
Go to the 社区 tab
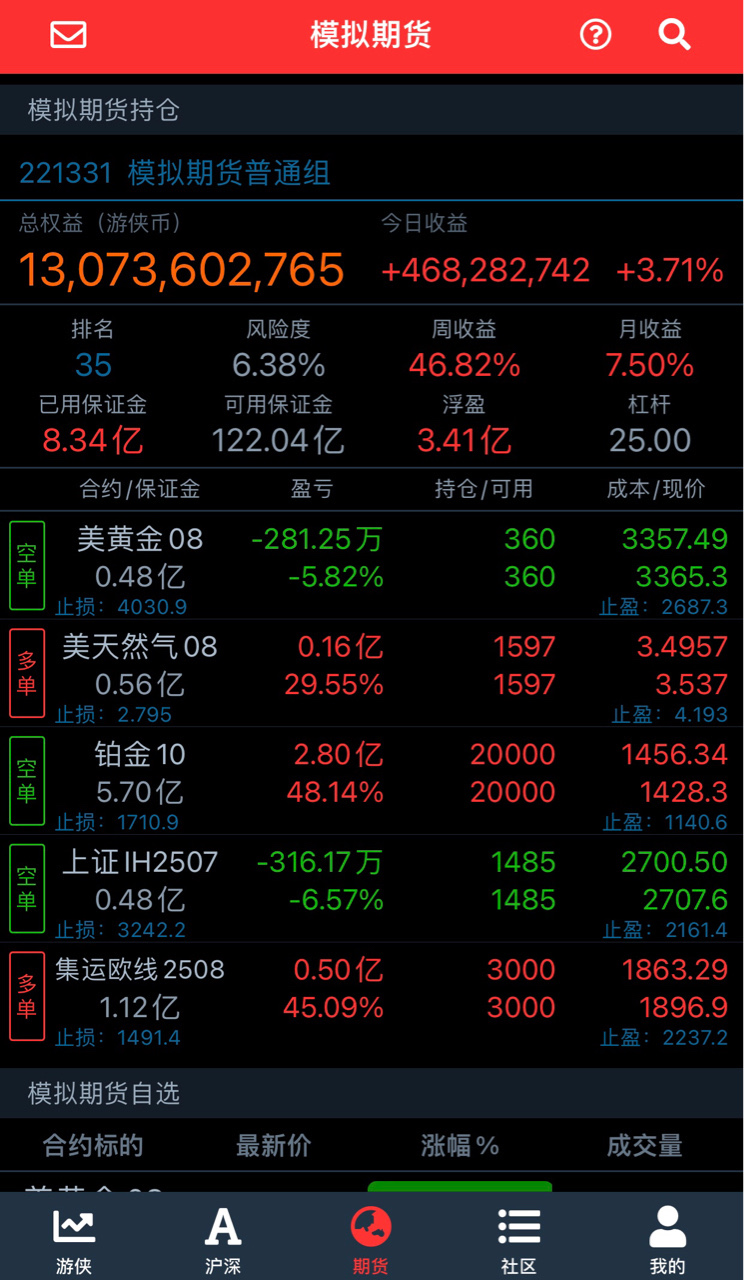point(519,1240)
